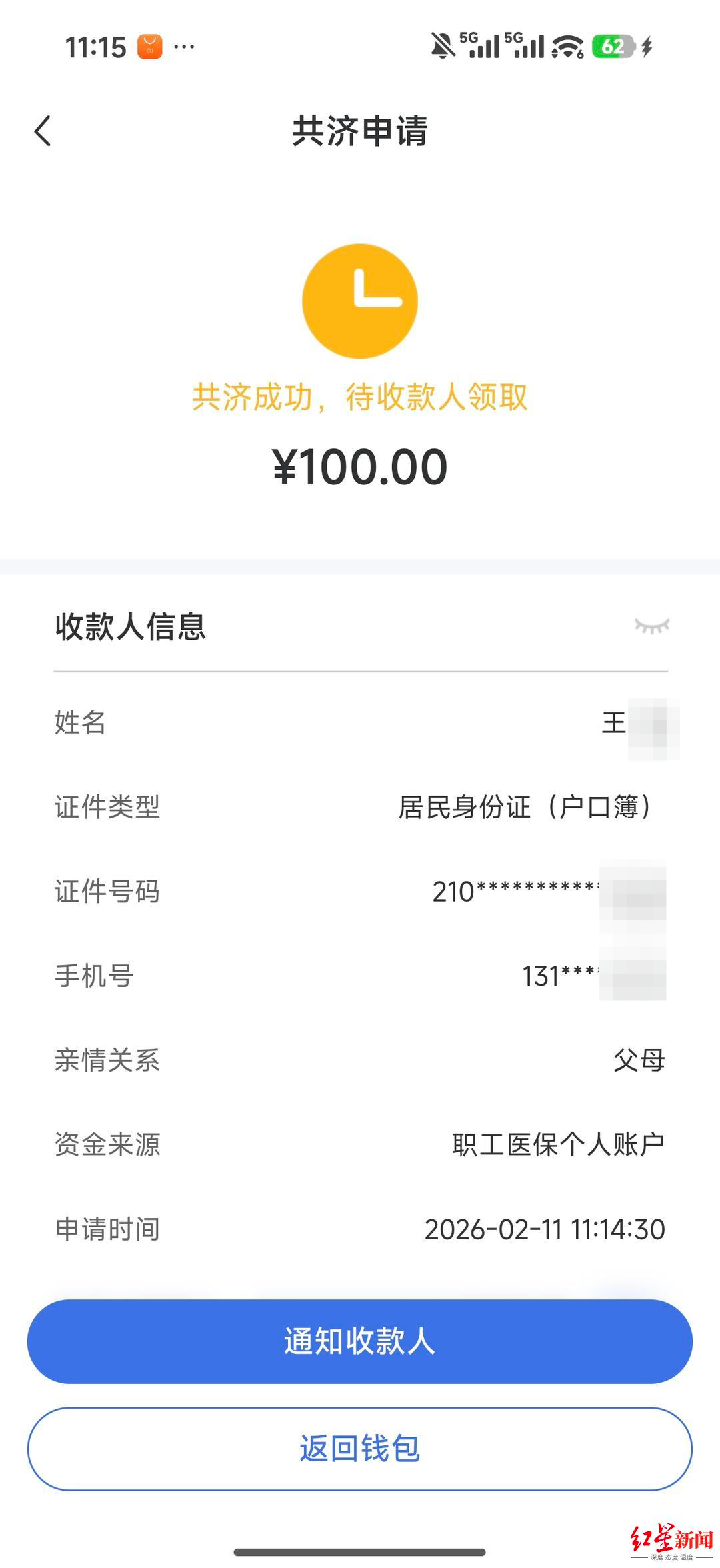
Task: Tap the yellow clock pending-status icon
Action: pyautogui.click(x=360, y=301)
